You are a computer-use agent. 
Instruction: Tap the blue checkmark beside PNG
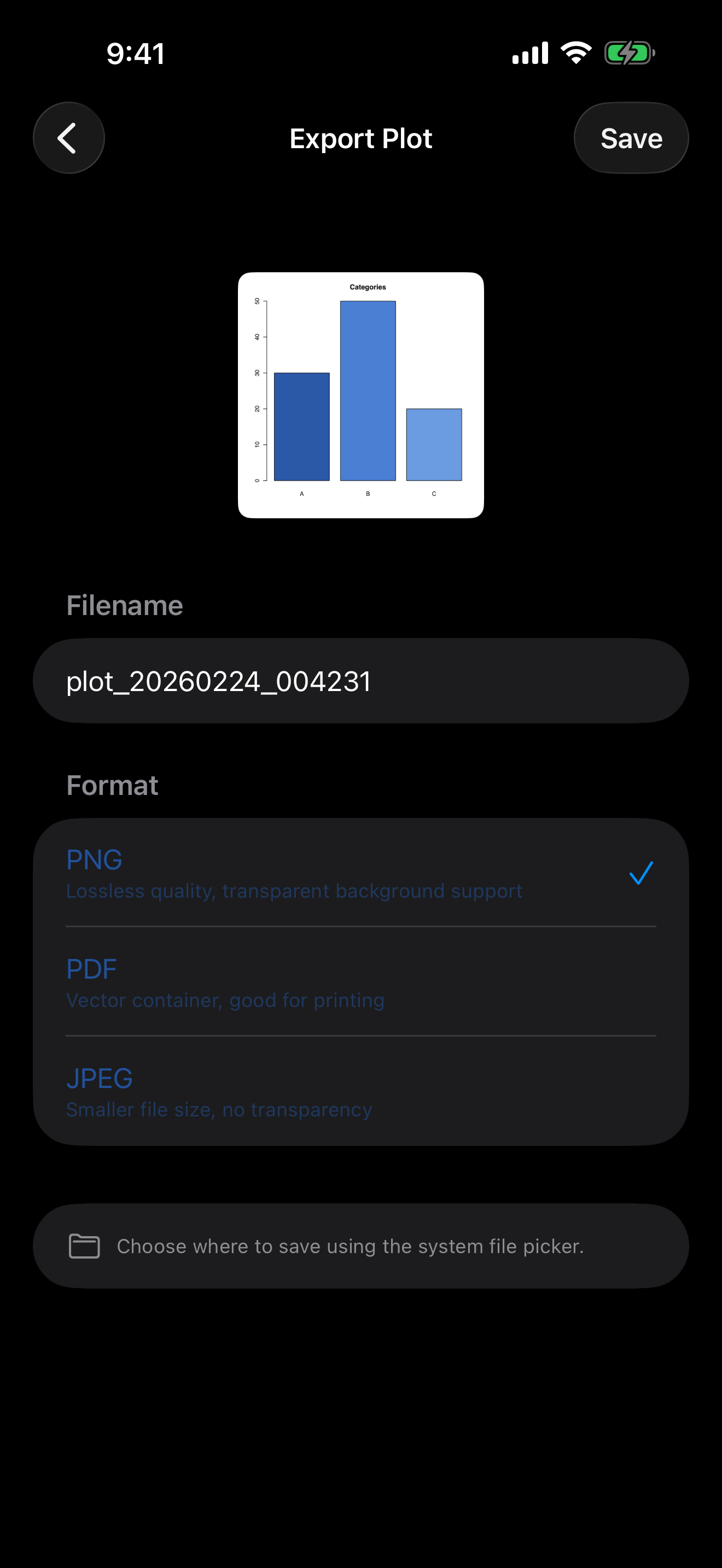(x=641, y=875)
